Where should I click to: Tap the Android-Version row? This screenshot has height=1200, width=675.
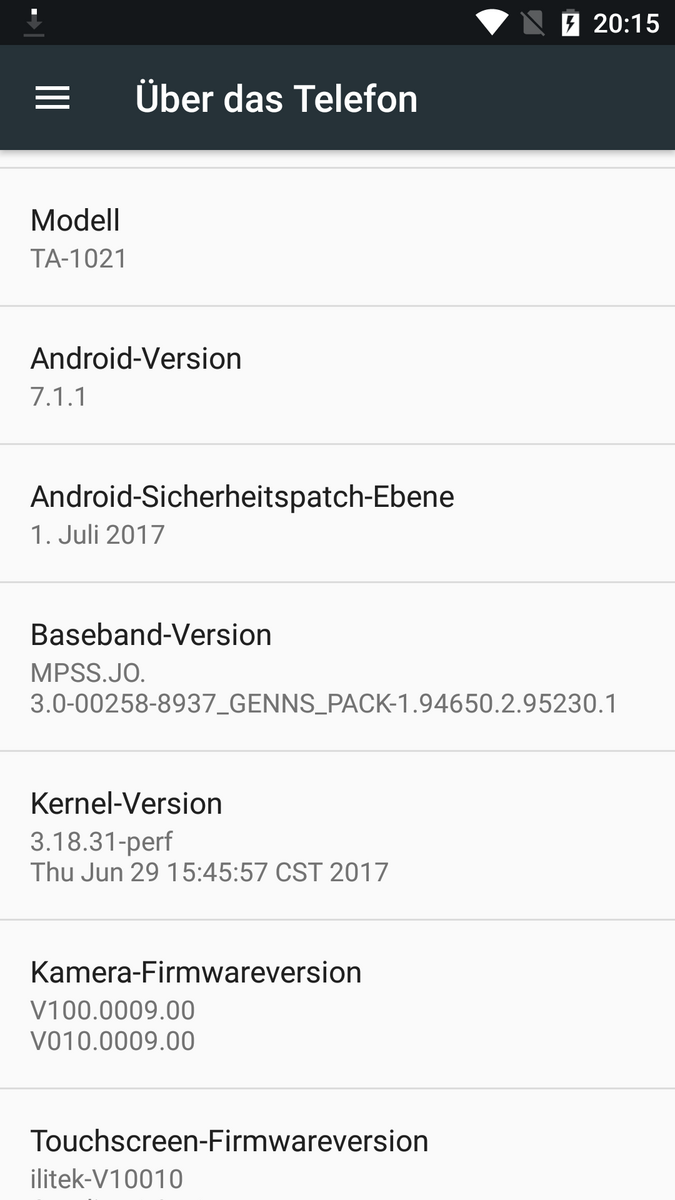point(337,376)
